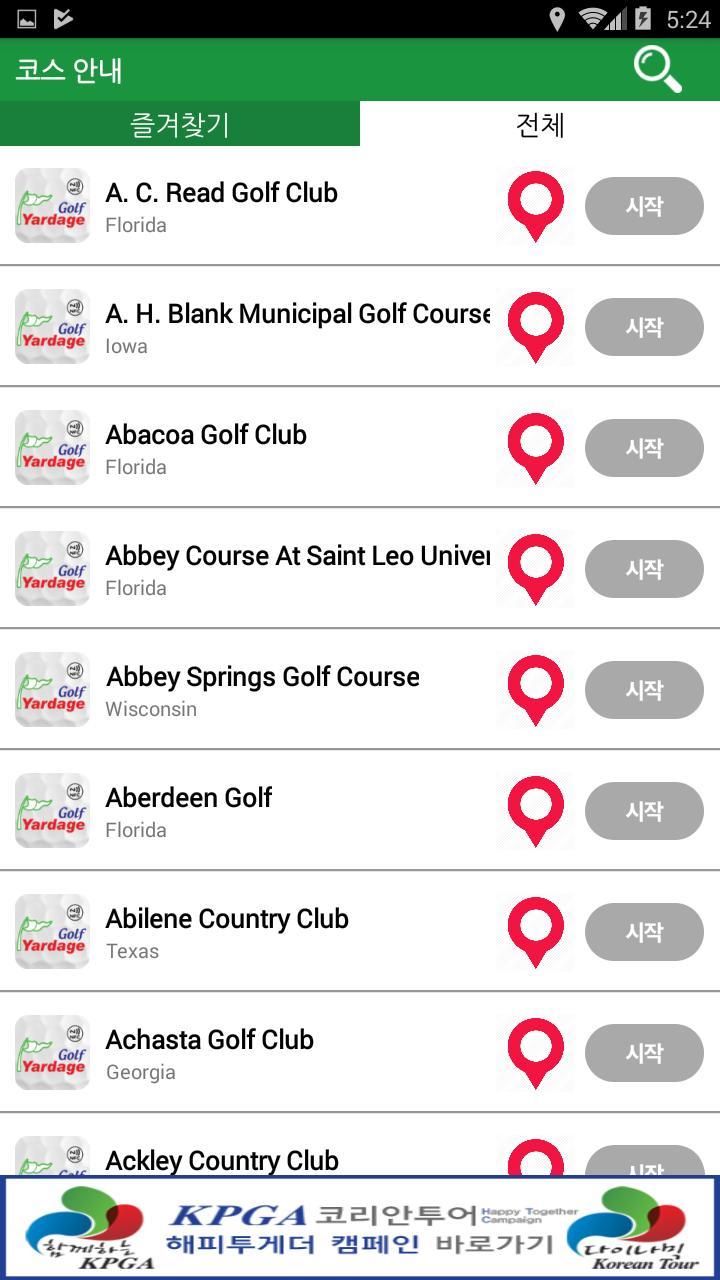Tap the Golf Yardage thumbnail beside Abbey Course
Viewport: 720px width, 1280px height.
click(x=51, y=569)
